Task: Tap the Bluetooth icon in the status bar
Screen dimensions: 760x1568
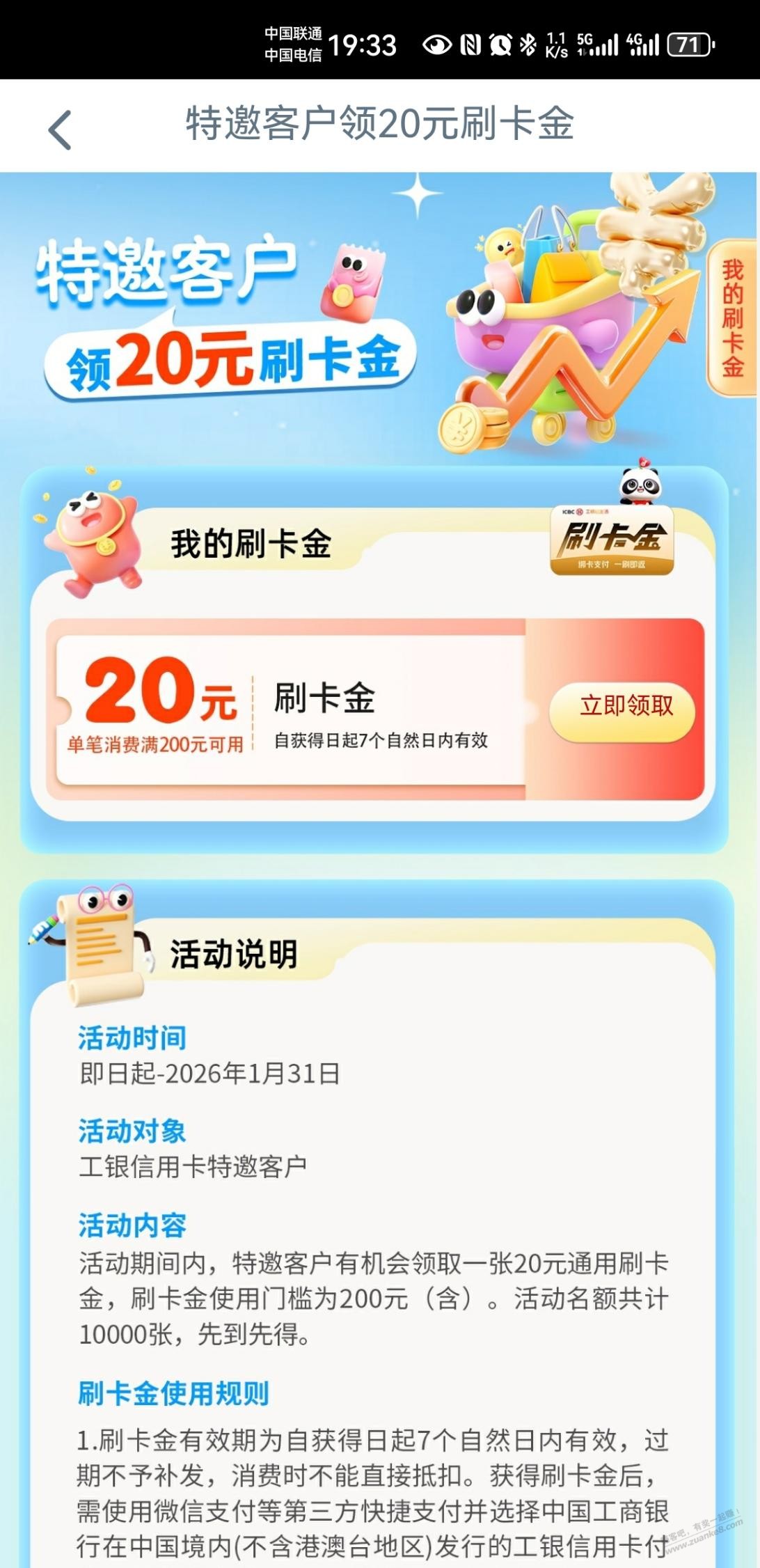Action: tap(527, 44)
